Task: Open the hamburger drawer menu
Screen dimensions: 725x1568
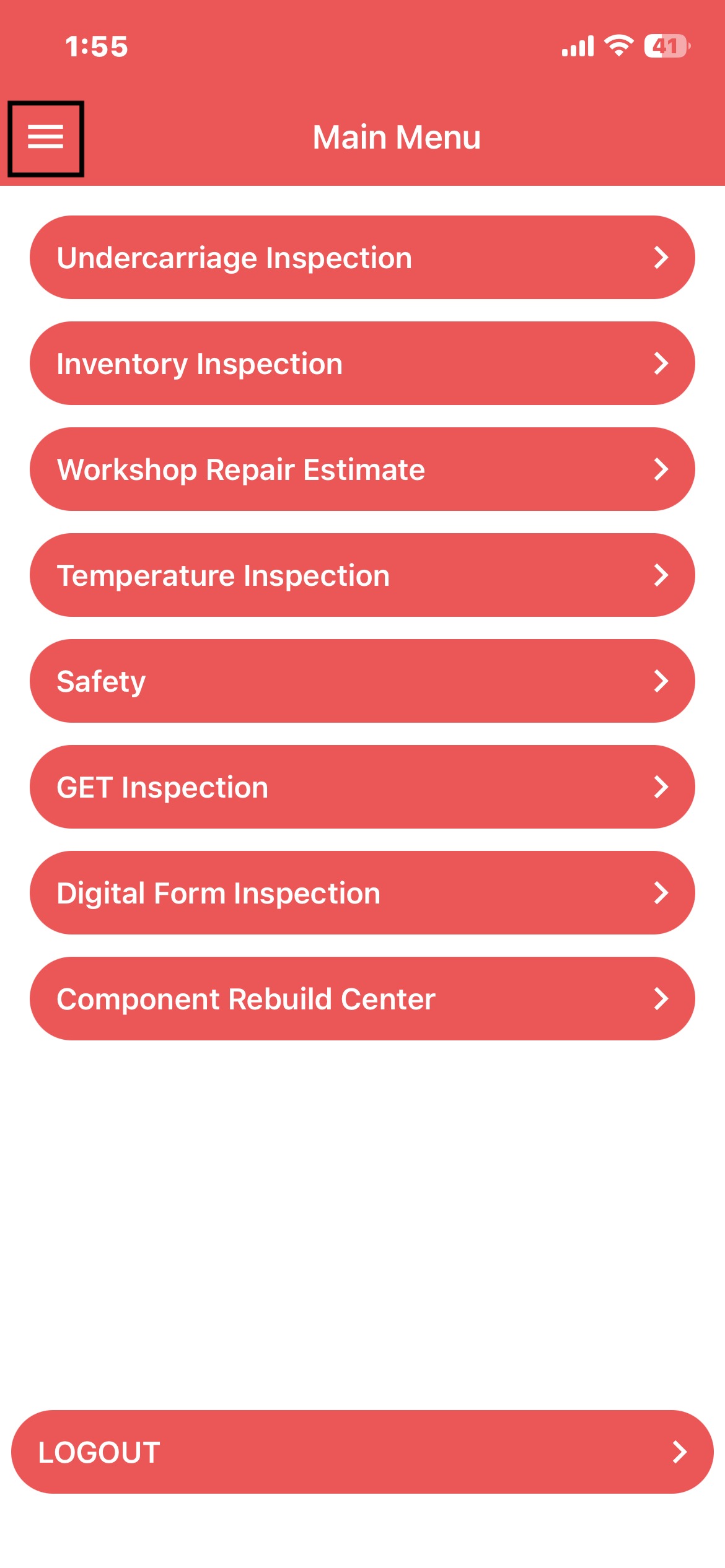Action: [x=46, y=137]
